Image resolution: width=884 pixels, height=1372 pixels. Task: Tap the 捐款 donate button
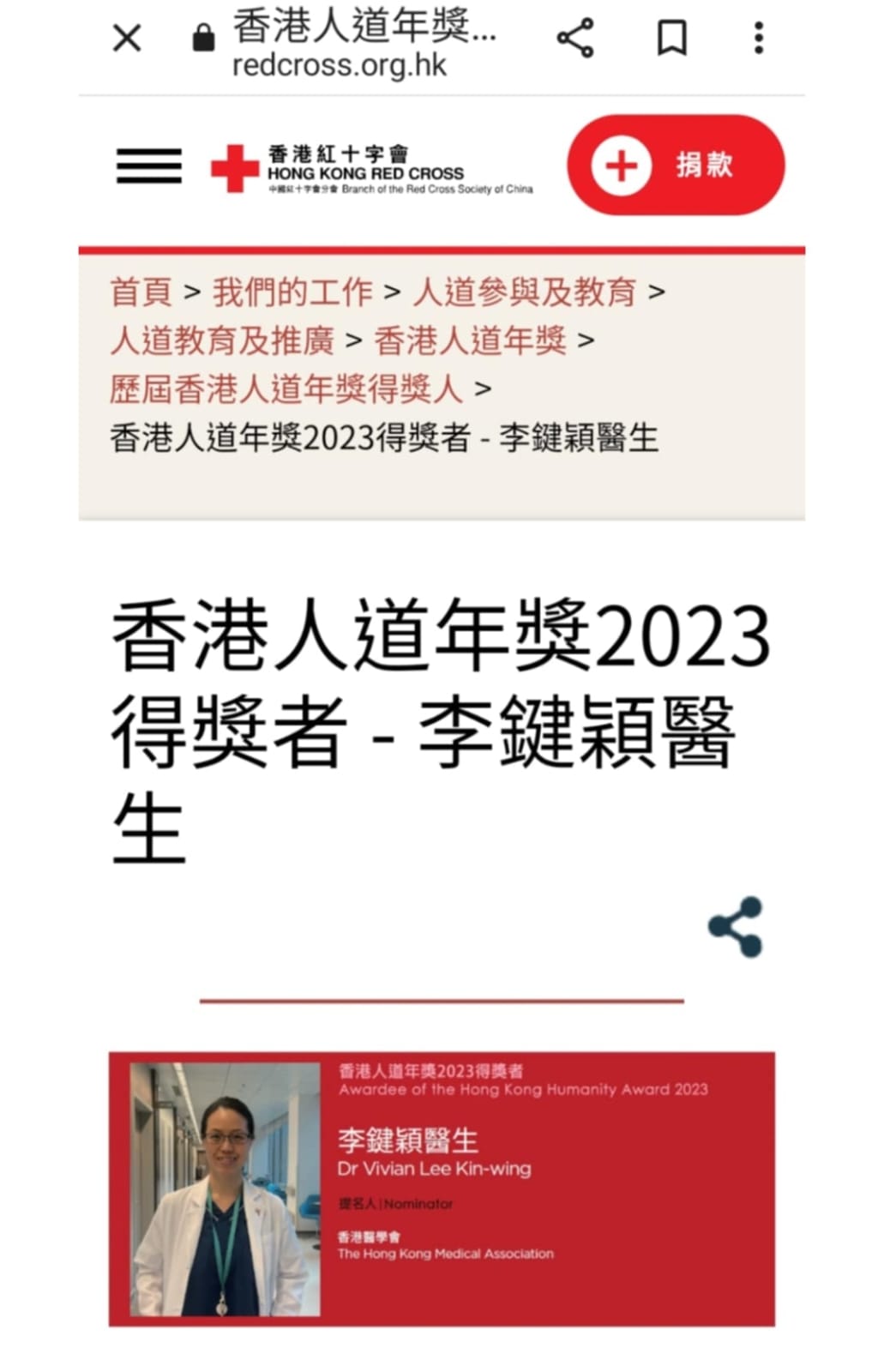(676, 165)
